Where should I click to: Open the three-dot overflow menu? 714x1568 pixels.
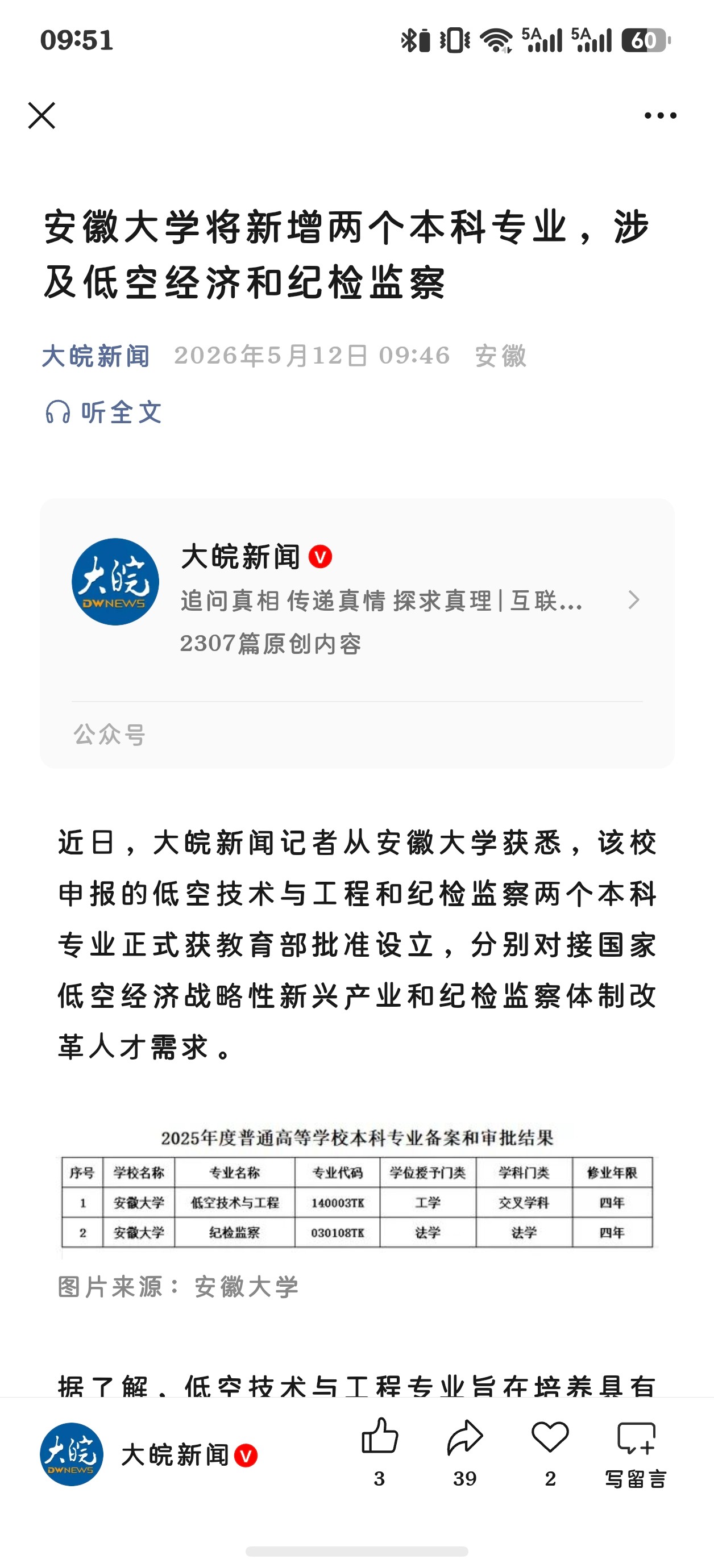(x=661, y=115)
